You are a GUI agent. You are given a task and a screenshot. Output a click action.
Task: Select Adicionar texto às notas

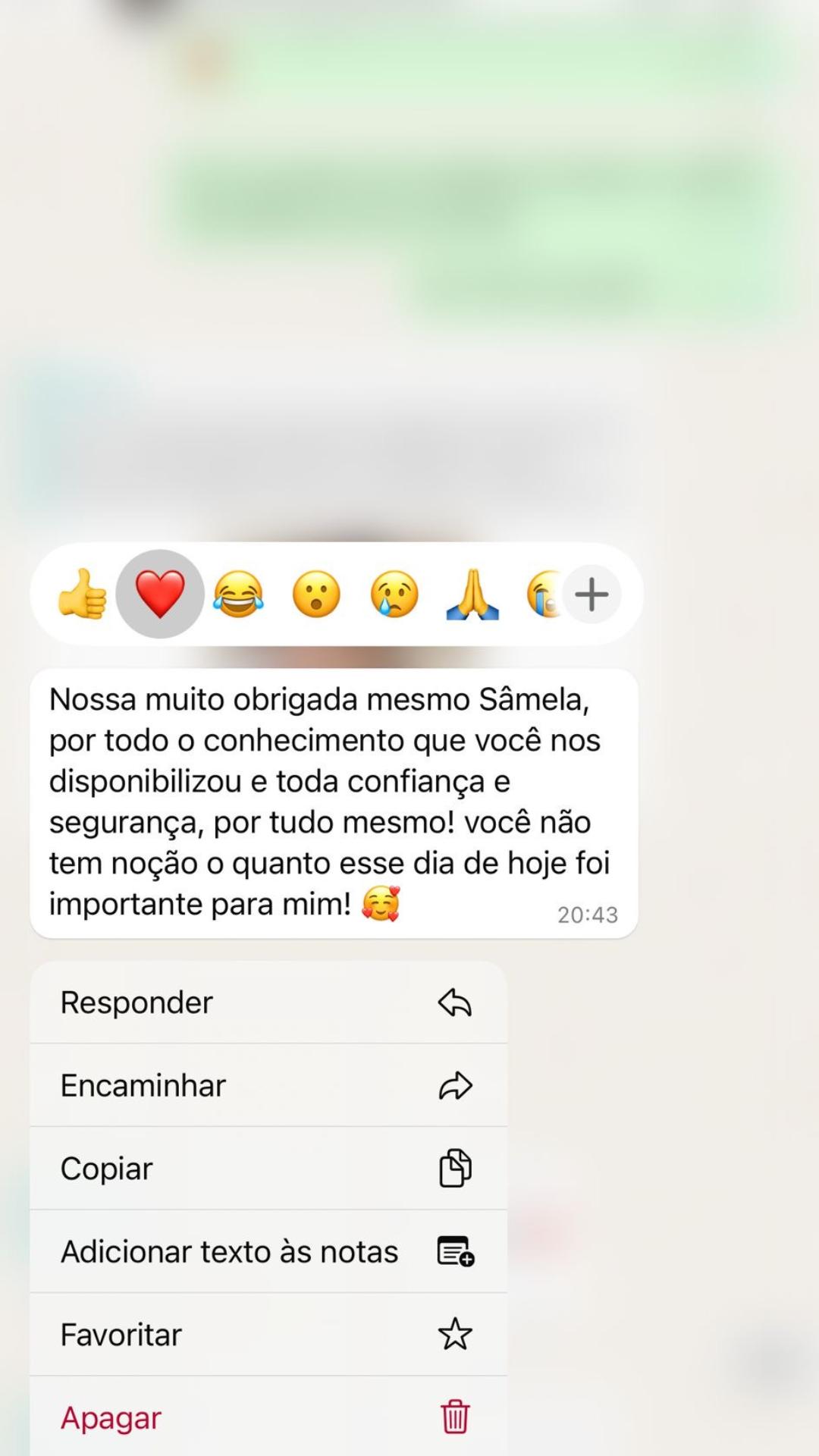coord(268,1251)
